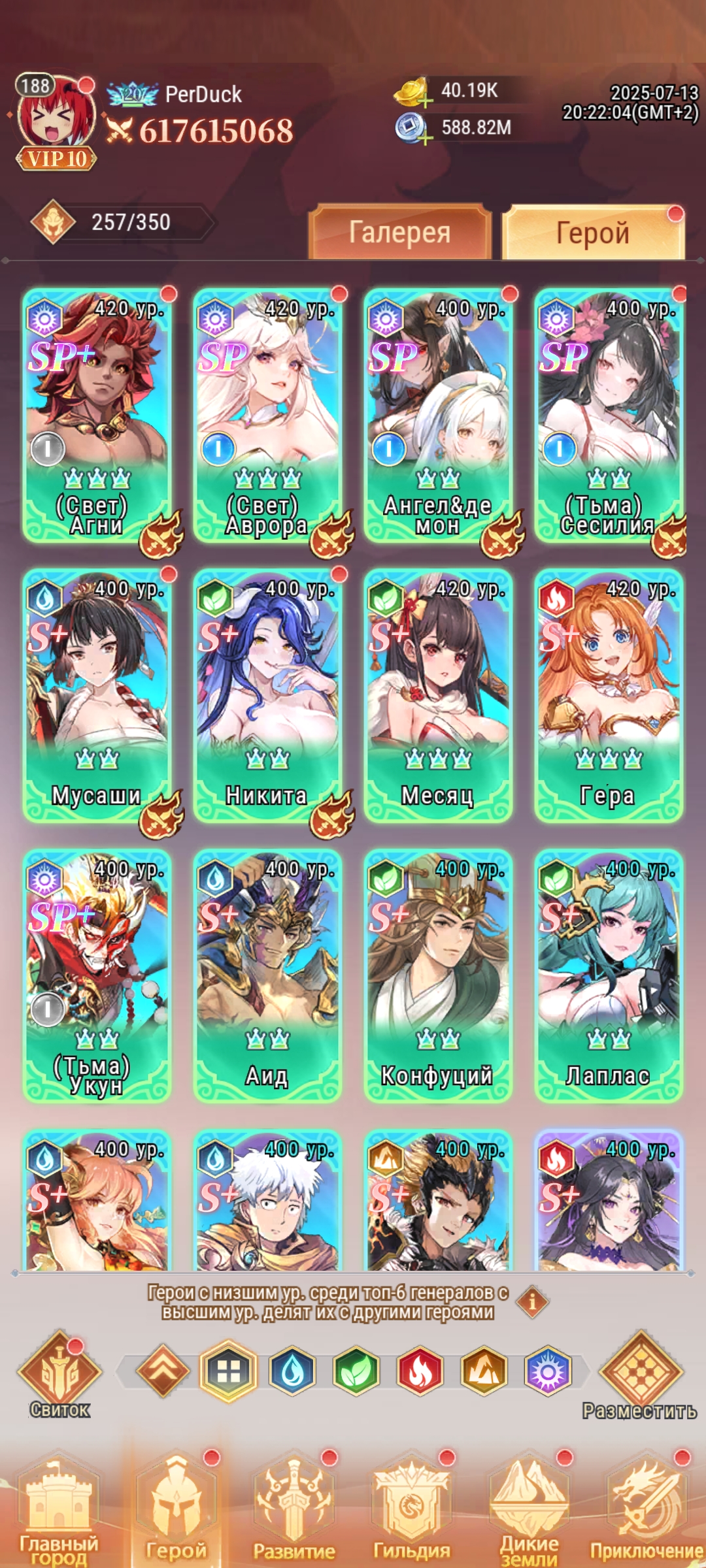Filter heroes by water element
706x1568 pixels.
click(292, 1371)
